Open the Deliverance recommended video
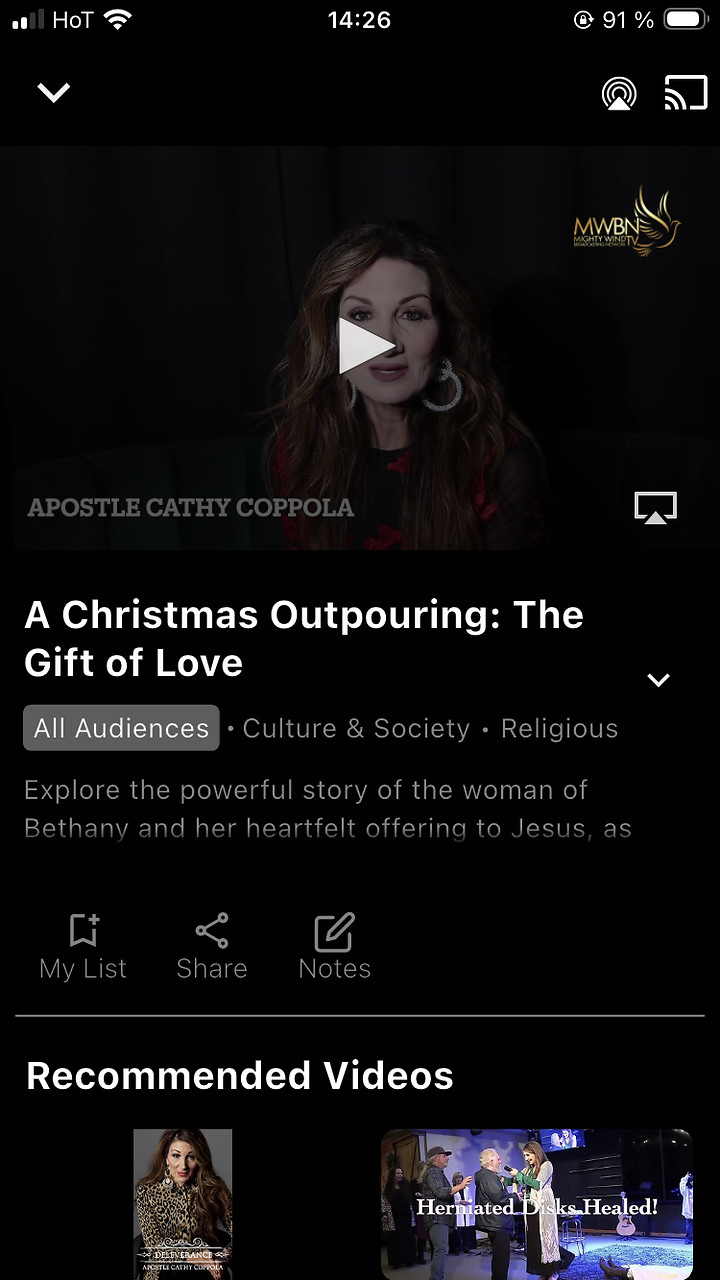The height and width of the screenshot is (1280, 720). [183, 1203]
